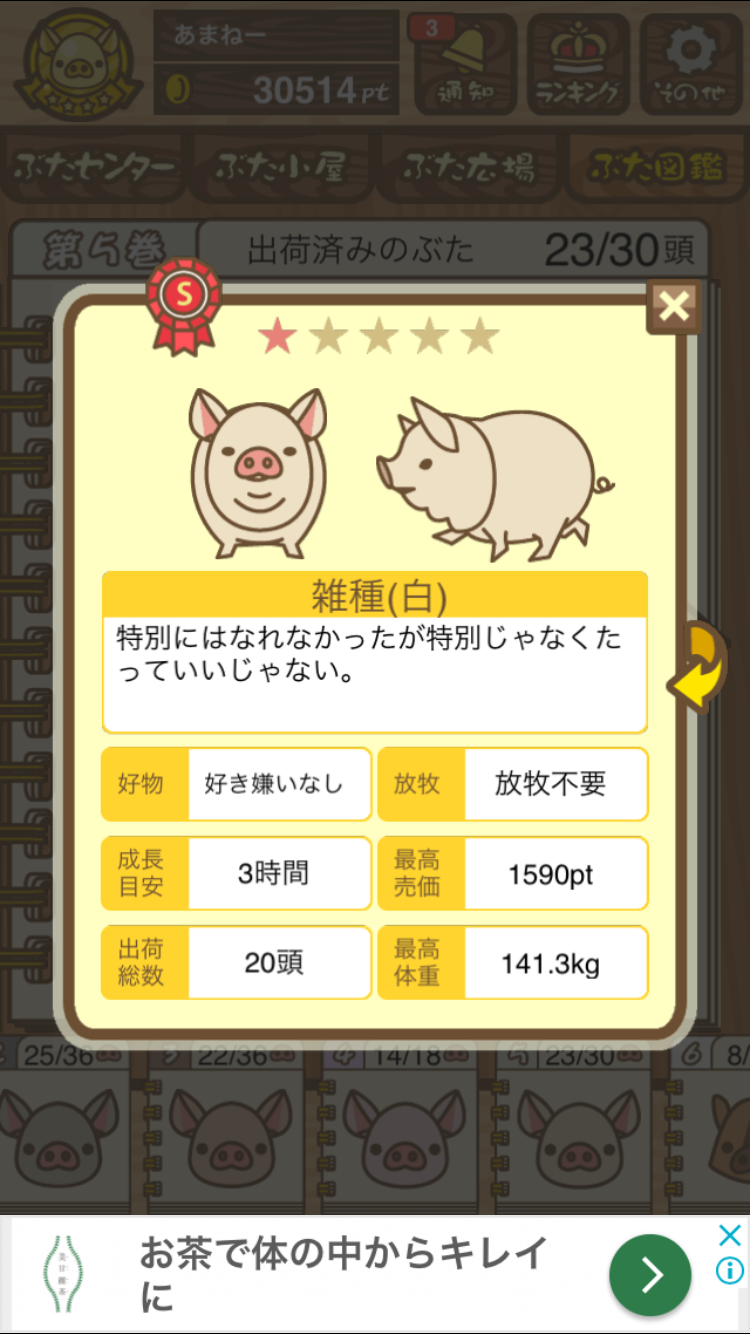
Task: Close the pig detail popup
Action: point(673,307)
